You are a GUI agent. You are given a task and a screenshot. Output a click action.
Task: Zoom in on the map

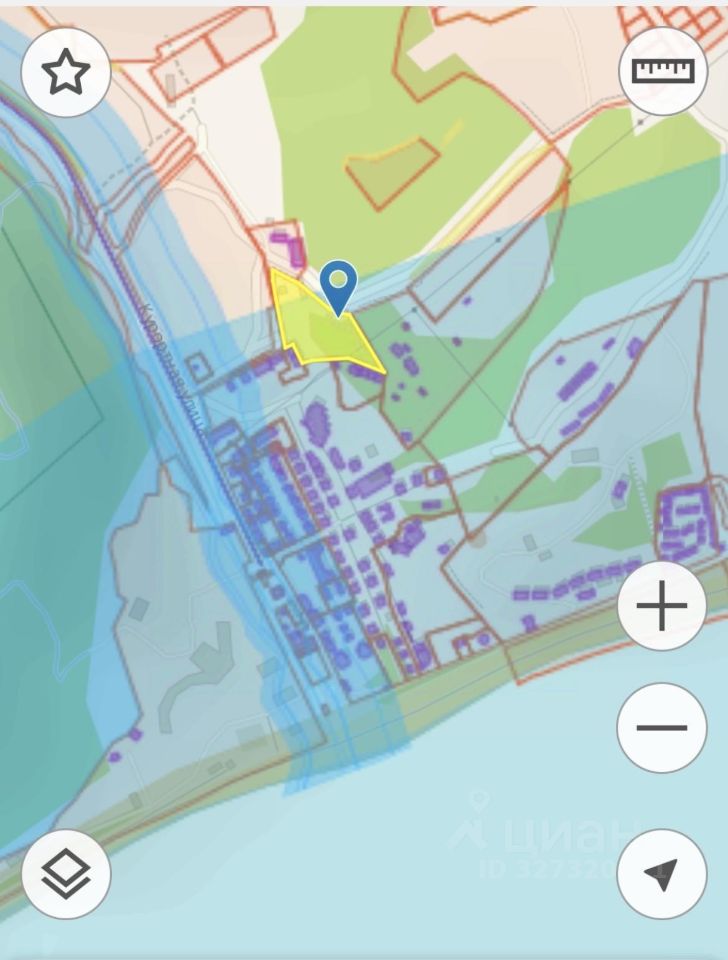pos(661,606)
